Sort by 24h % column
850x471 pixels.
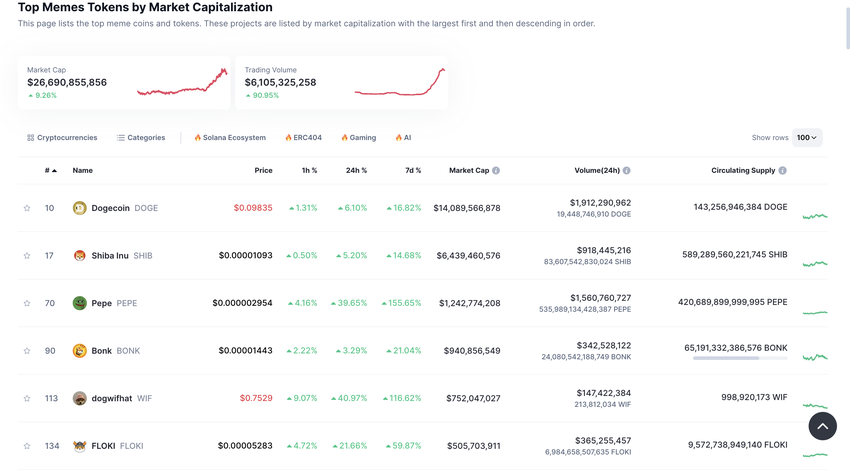(x=356, y=171)
